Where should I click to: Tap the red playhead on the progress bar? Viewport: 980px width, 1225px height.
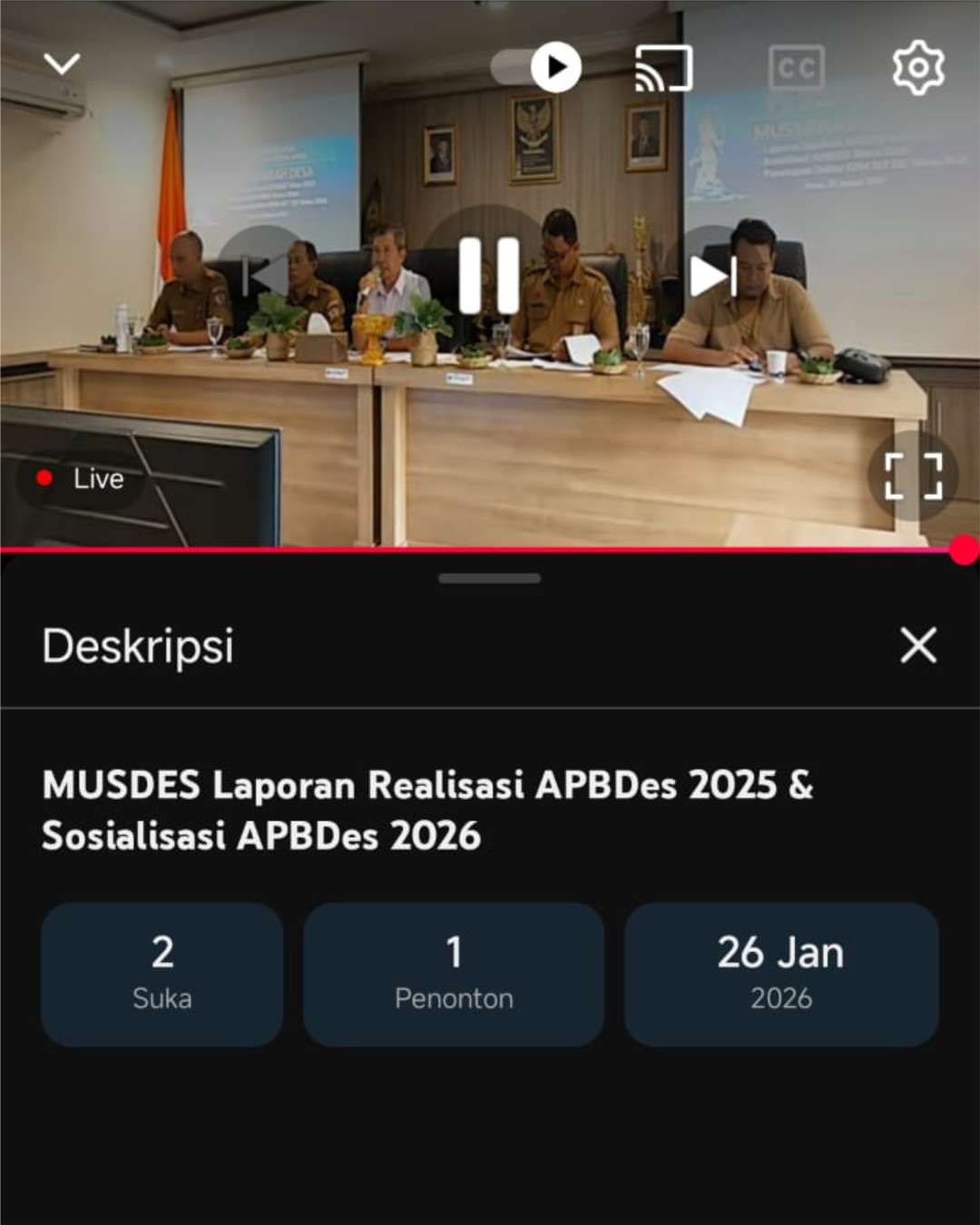[x=964, y=549]
